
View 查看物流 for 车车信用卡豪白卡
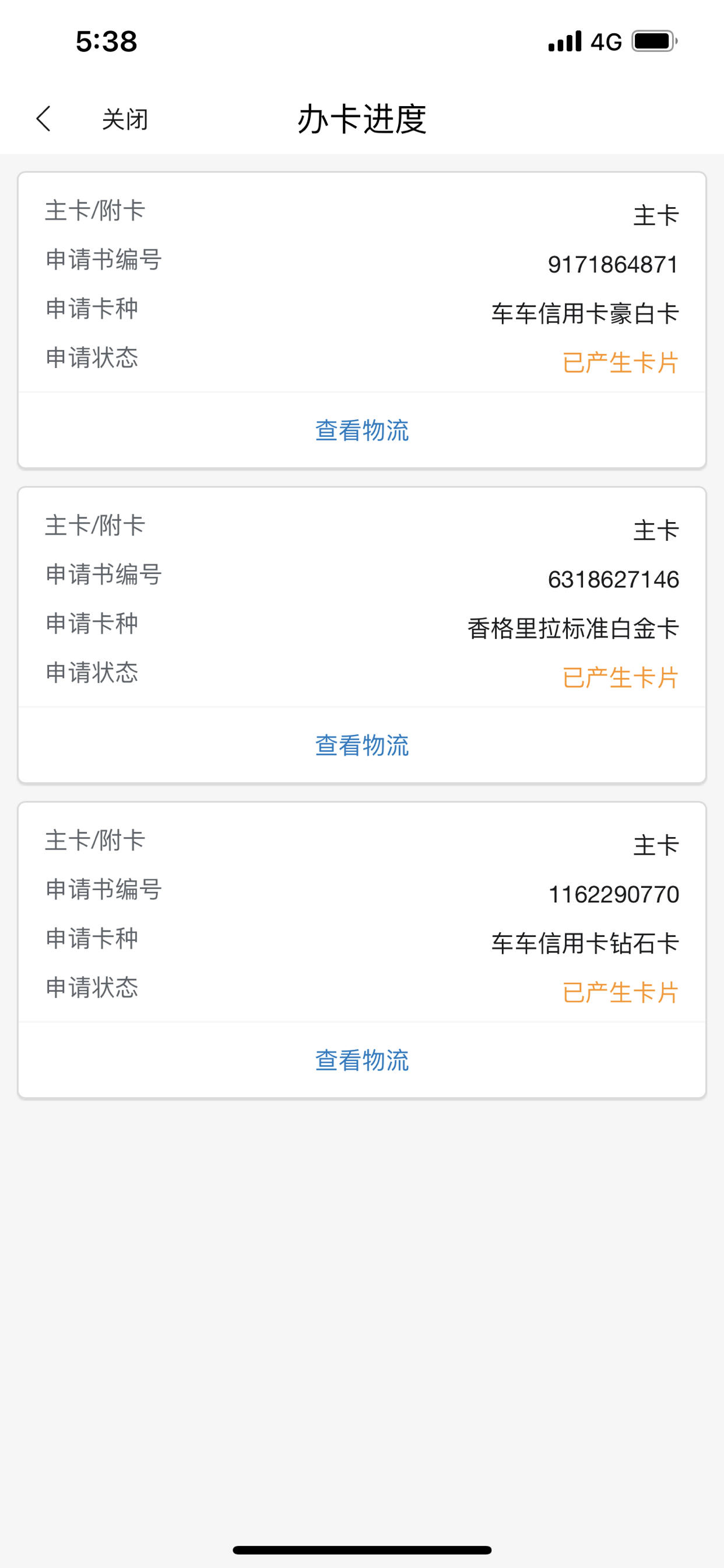point(362,430)
